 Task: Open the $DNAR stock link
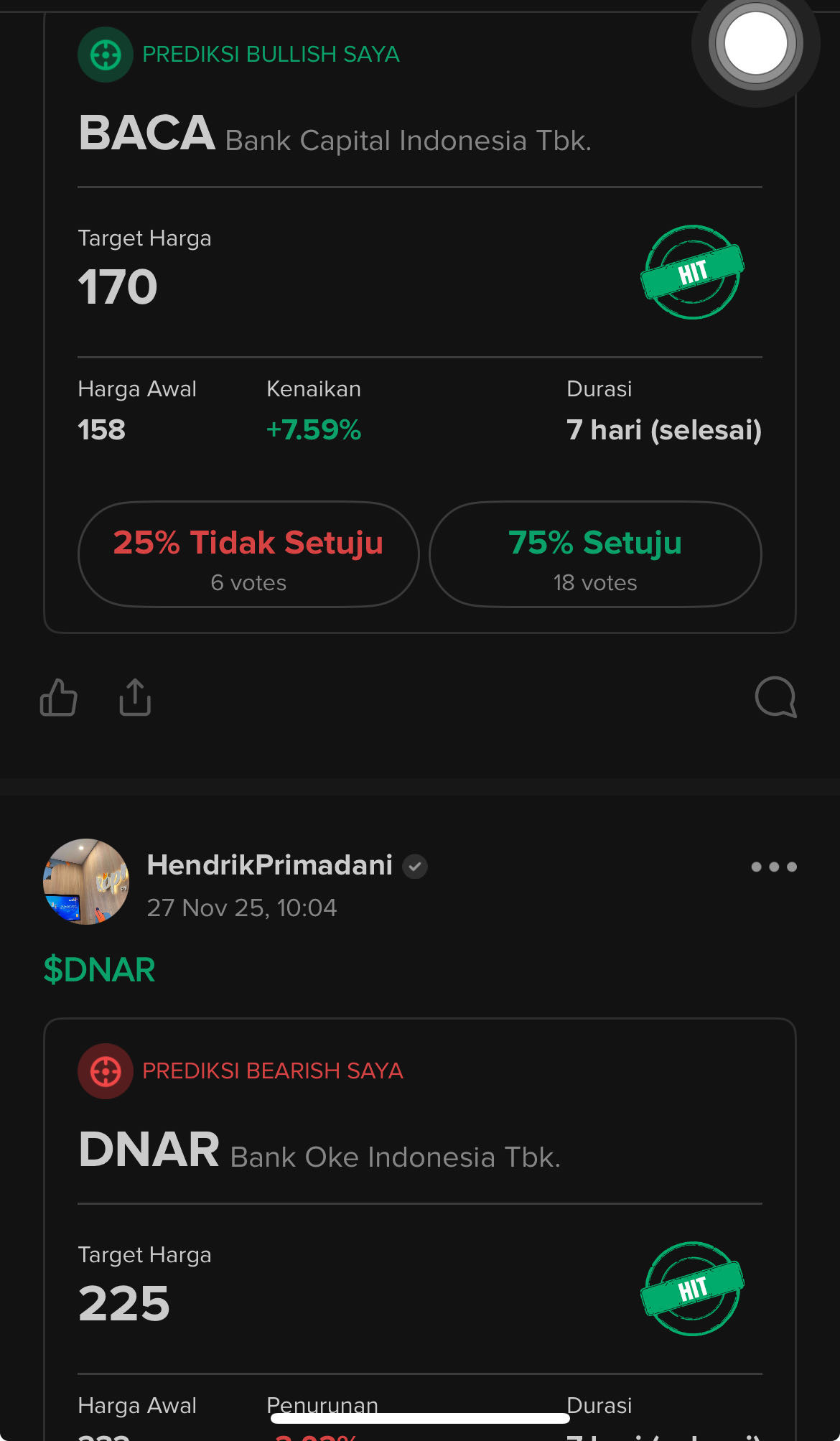(100, 970)
